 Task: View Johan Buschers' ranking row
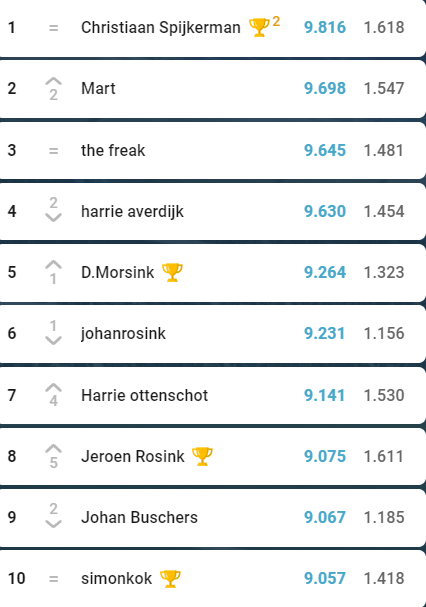coord(211,518)
